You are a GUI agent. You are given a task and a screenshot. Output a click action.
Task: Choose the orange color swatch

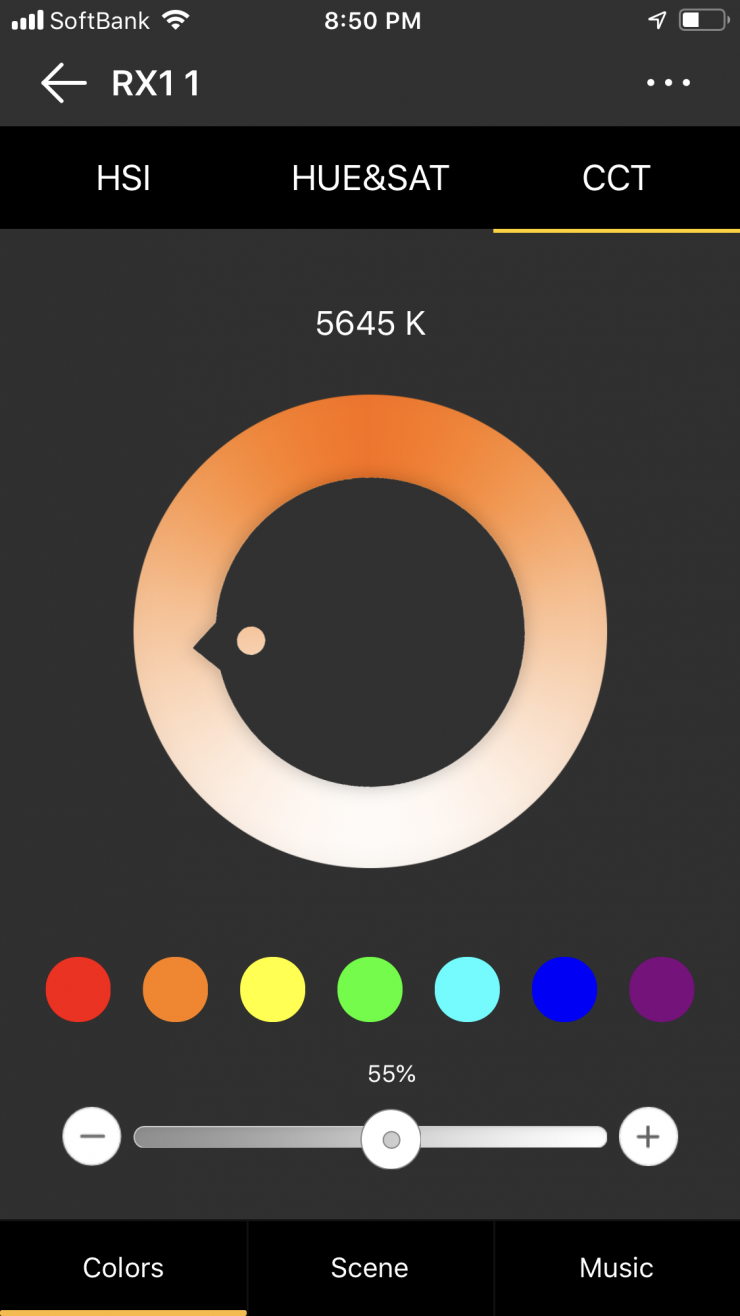click(175, 989)
